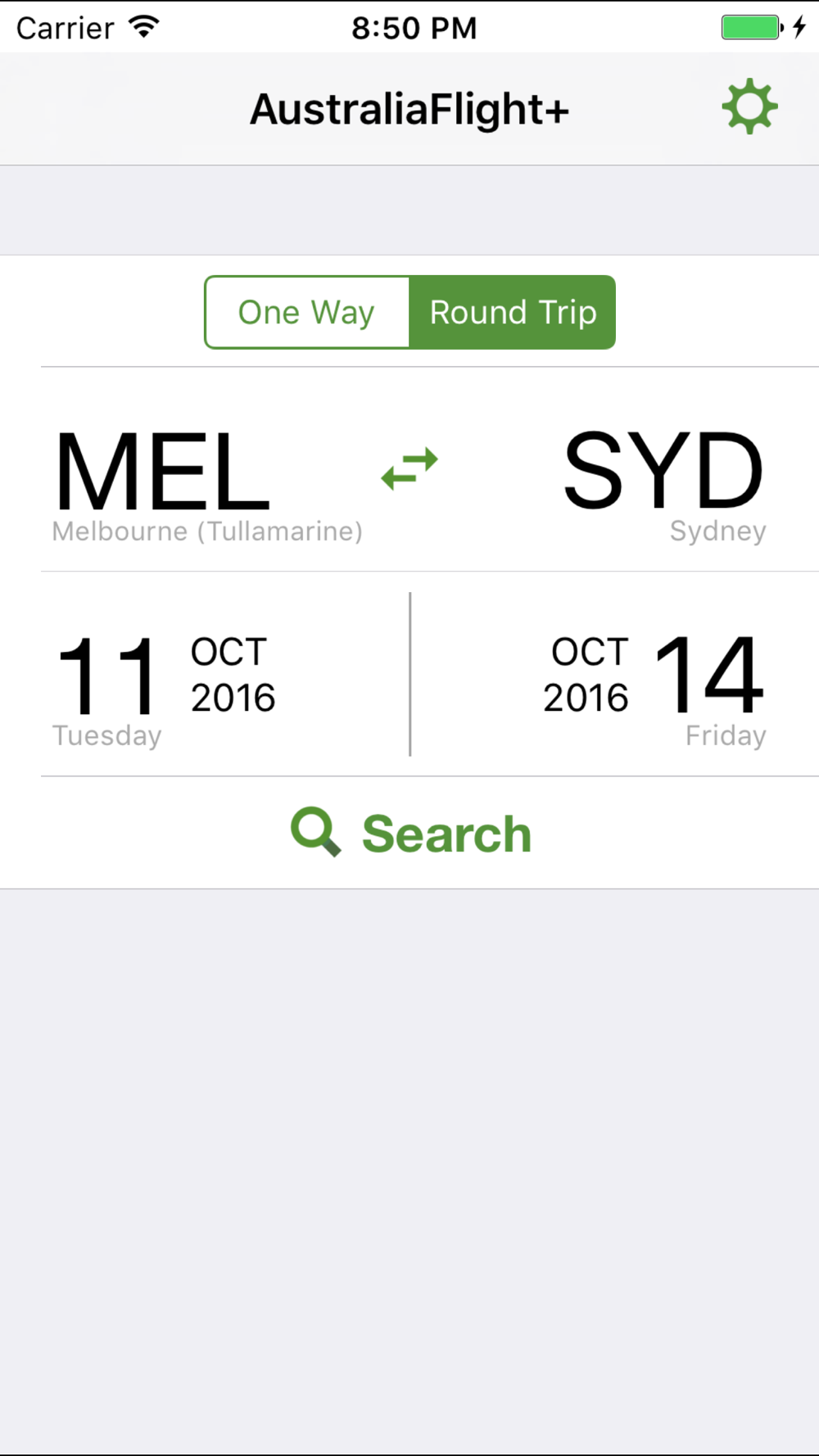
Task: Select the Round Trip option
Action: (x=513, y=312)
